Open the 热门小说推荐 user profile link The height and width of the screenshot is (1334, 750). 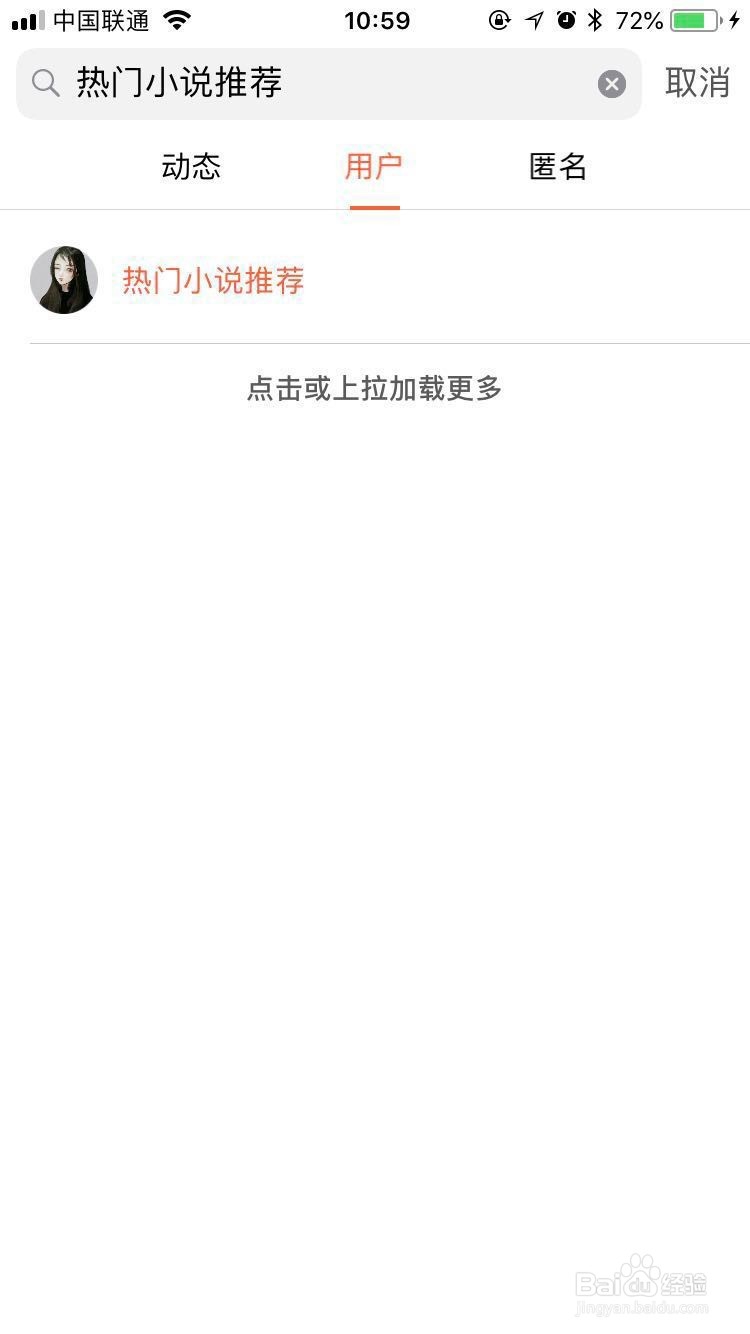coord(212,281)
